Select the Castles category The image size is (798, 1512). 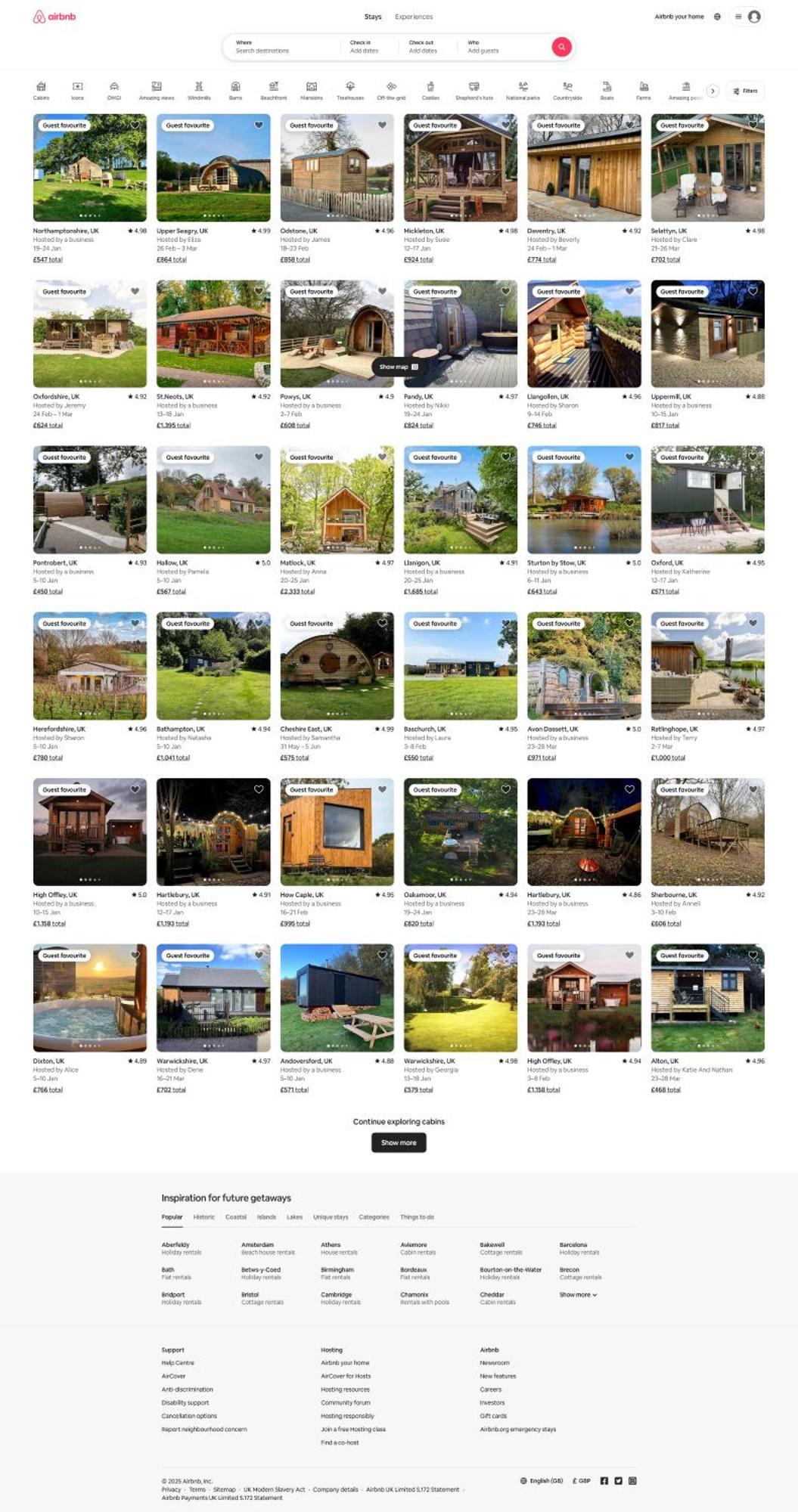430,91
